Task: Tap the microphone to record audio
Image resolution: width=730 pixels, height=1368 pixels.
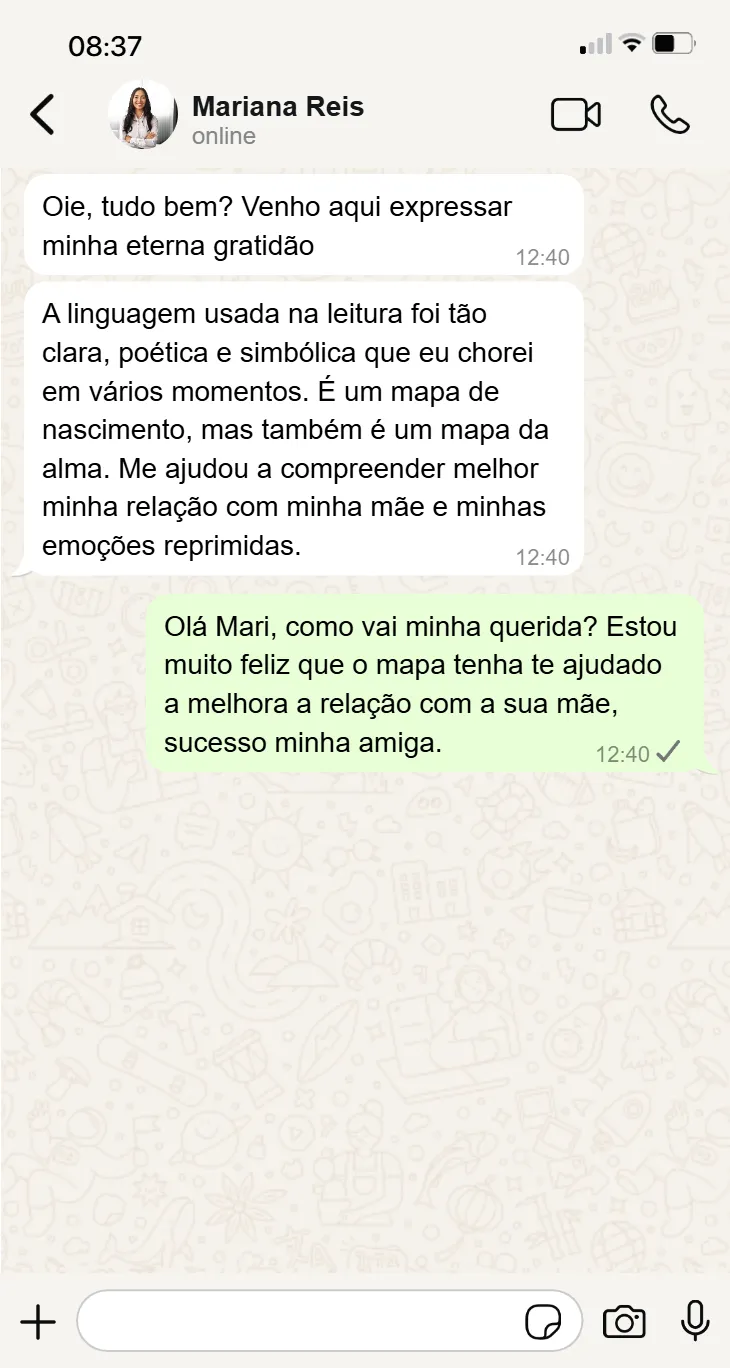Action: pyautogui.click(x=694, y=1322)
